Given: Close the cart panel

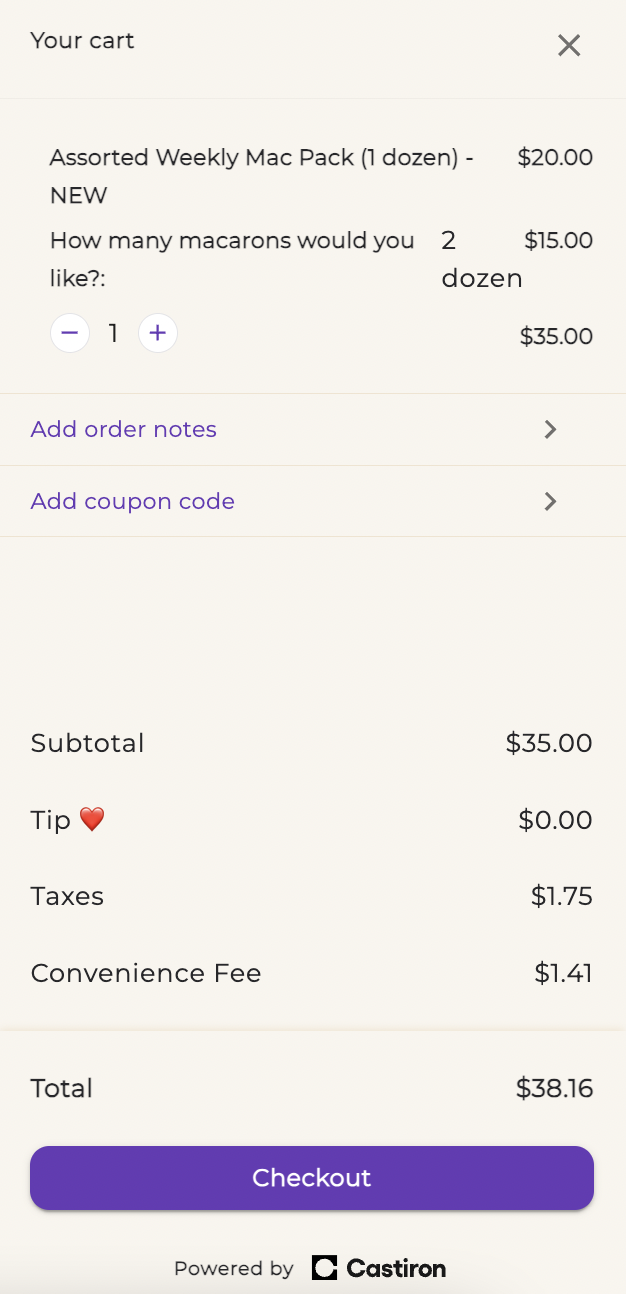Looking at the screenshot, I should pos(569,45).
